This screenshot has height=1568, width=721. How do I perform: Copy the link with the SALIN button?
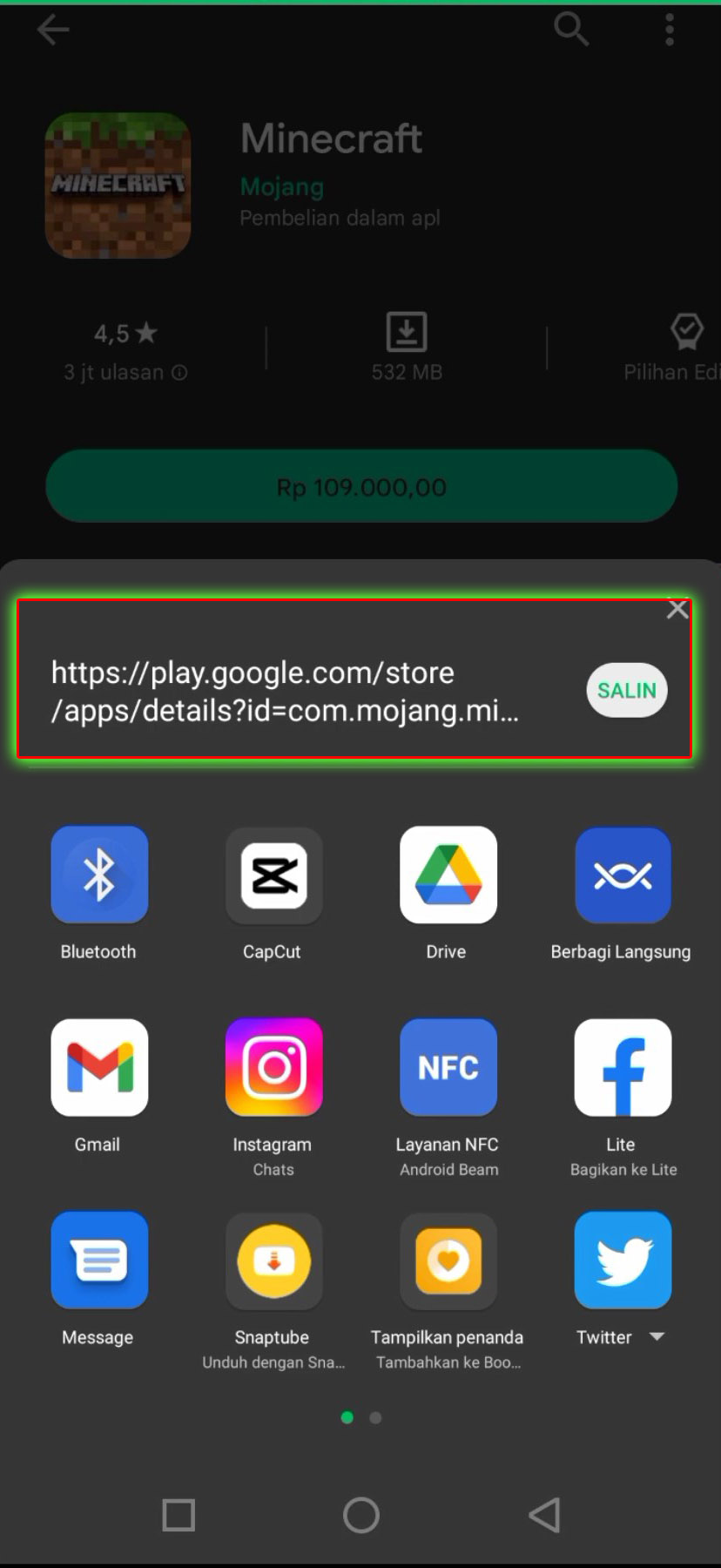pyautogui.click(x=626, y=691)
